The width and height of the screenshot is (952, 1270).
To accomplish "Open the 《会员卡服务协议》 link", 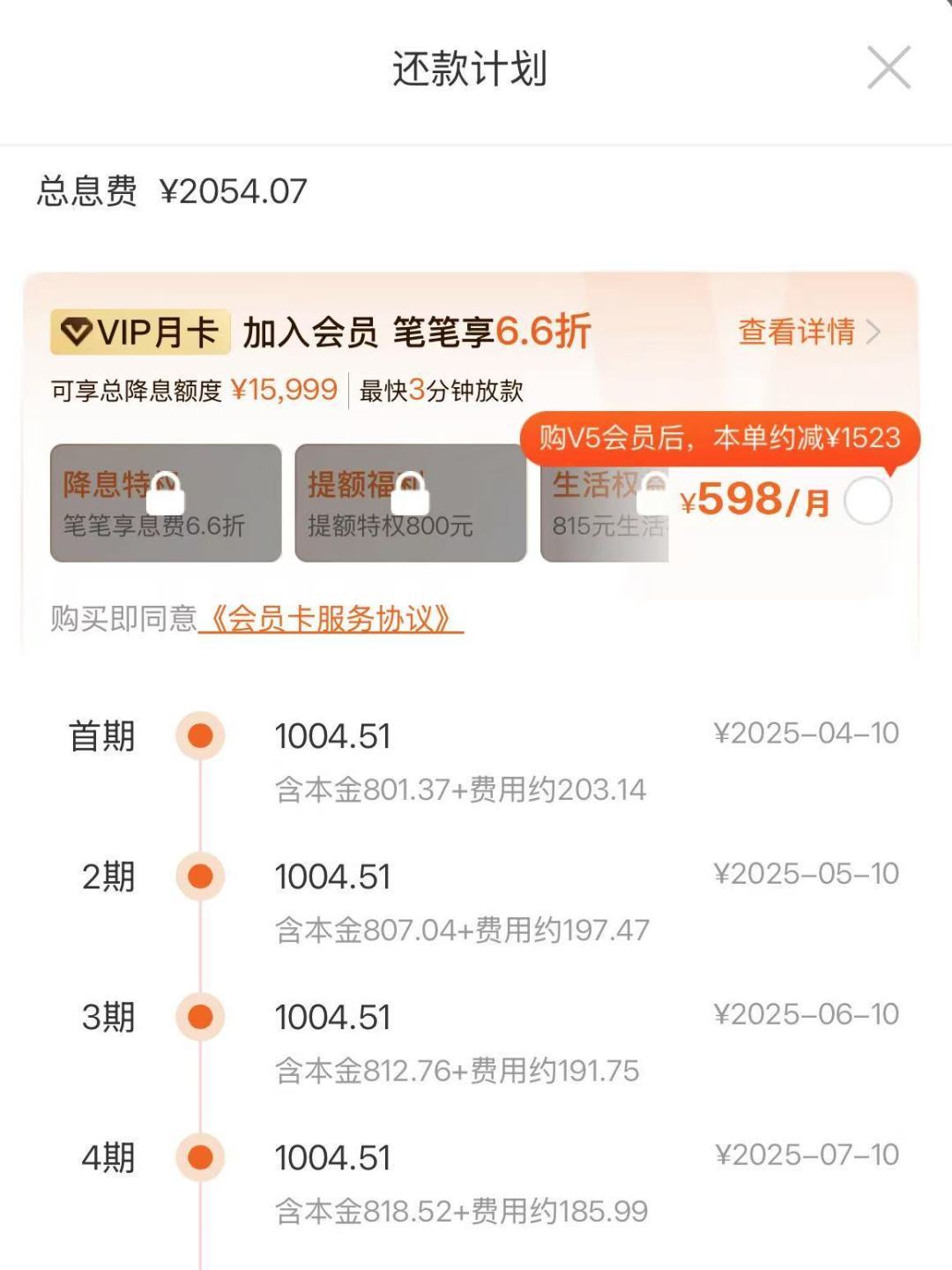I will click(x=331, y=619).
